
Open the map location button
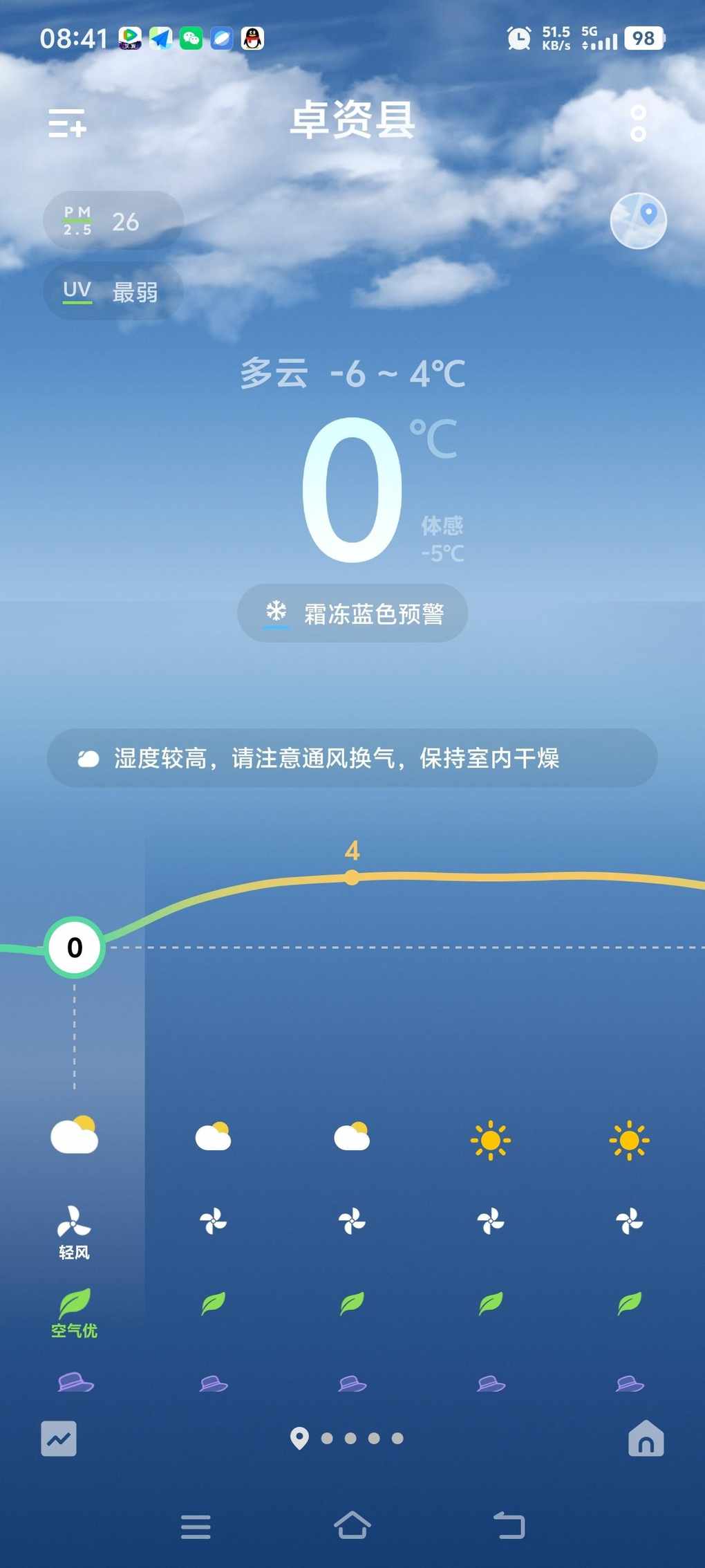[638, 221]
